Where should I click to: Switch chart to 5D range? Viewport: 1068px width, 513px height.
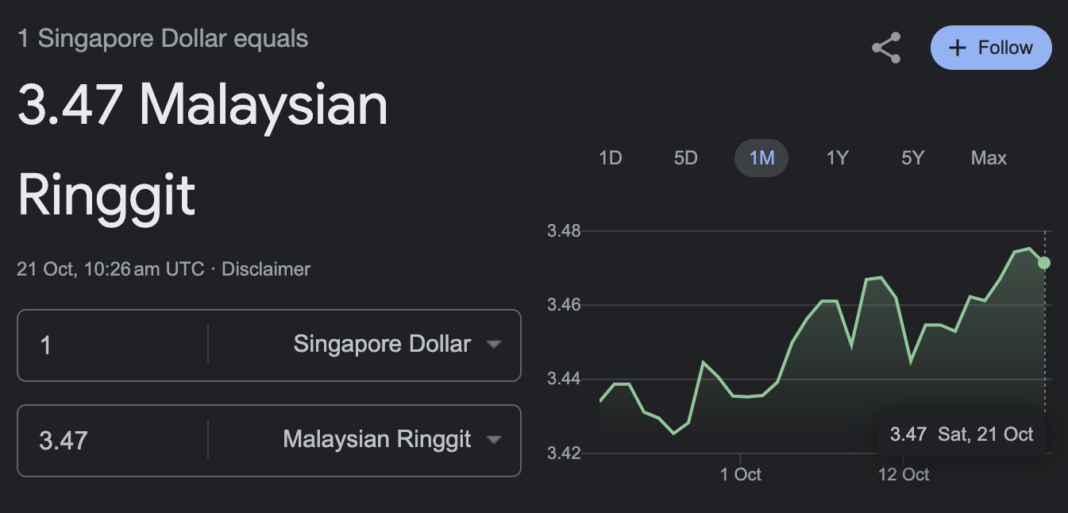685,158
